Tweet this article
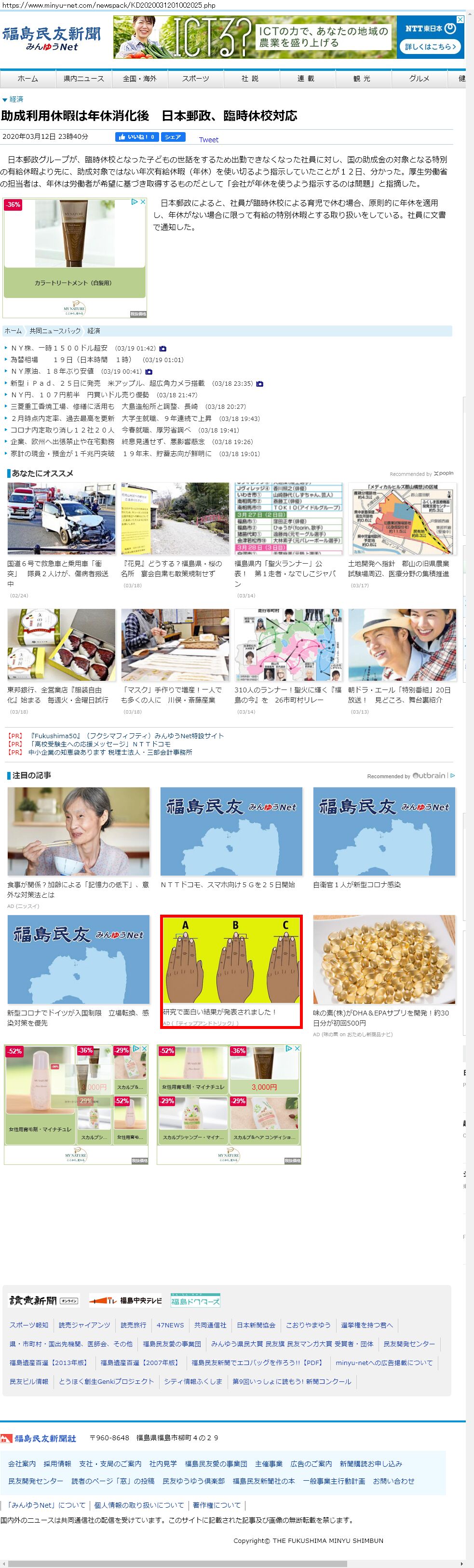Viewport: 474px width, 1568px height. pyautogui.click(x=208, y=139)
